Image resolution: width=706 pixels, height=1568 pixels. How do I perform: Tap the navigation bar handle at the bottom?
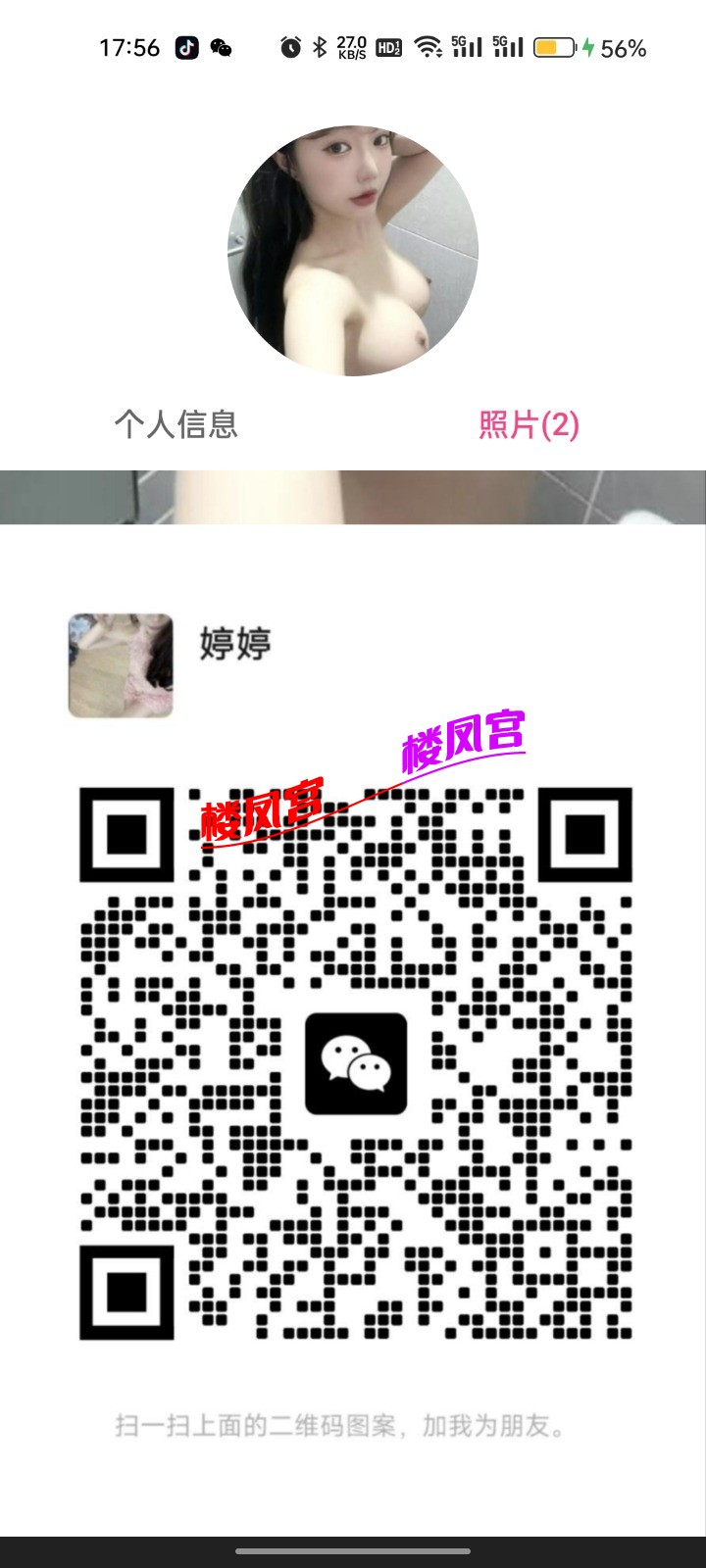tap(353, 1552)
